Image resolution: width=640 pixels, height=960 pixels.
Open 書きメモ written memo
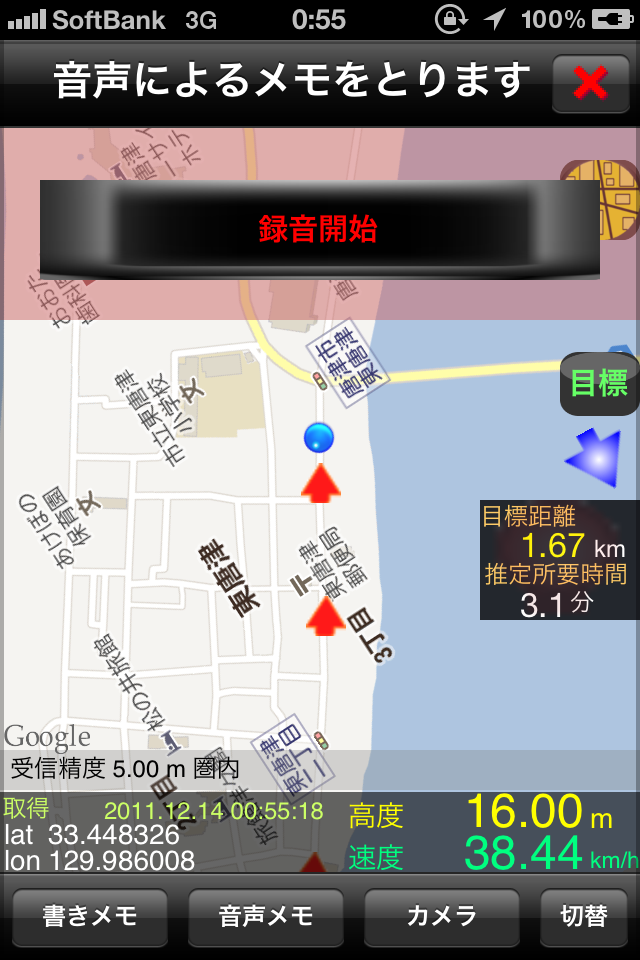(x=90, y=916)
